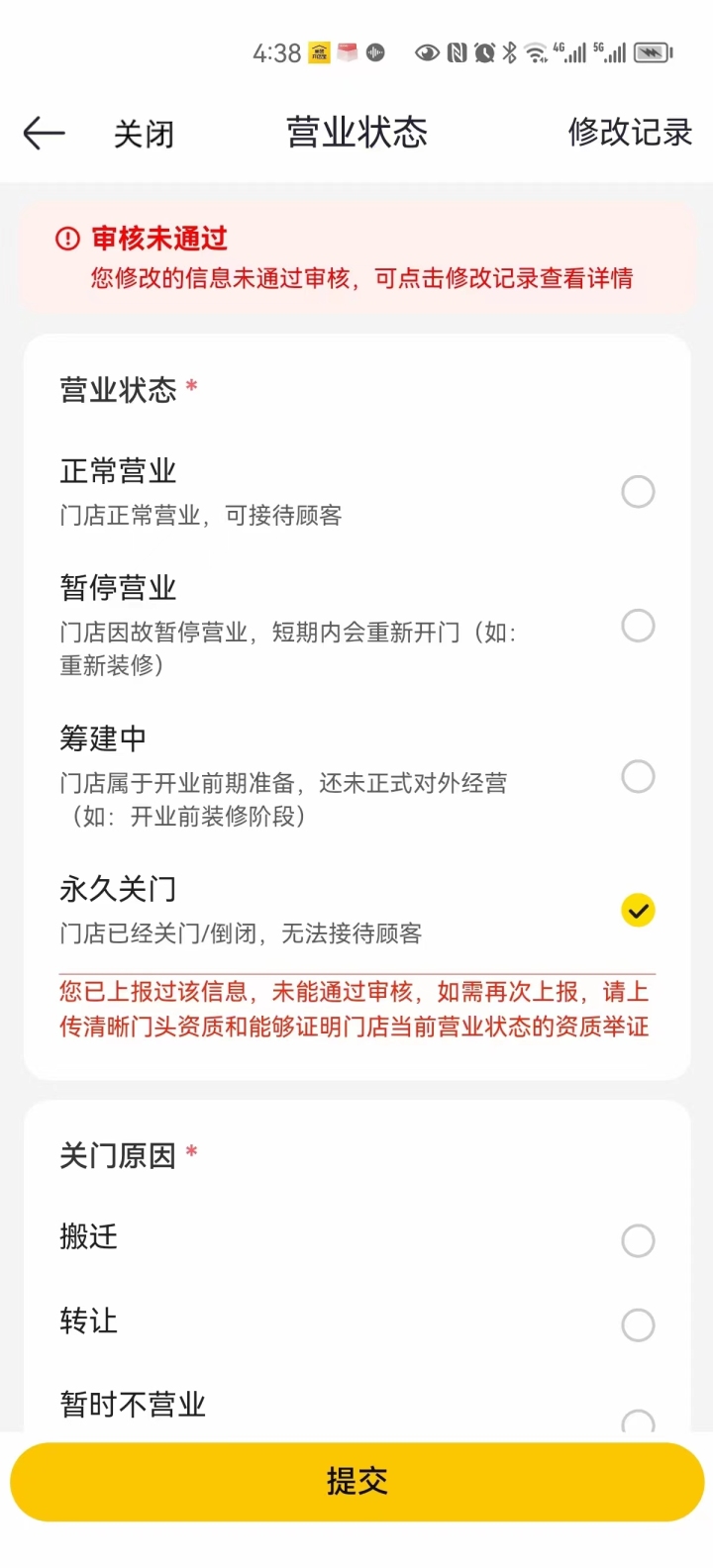Open 修改记录 modification records
The height and width of the screenshot is (1568, 713).
pos(630,132)
